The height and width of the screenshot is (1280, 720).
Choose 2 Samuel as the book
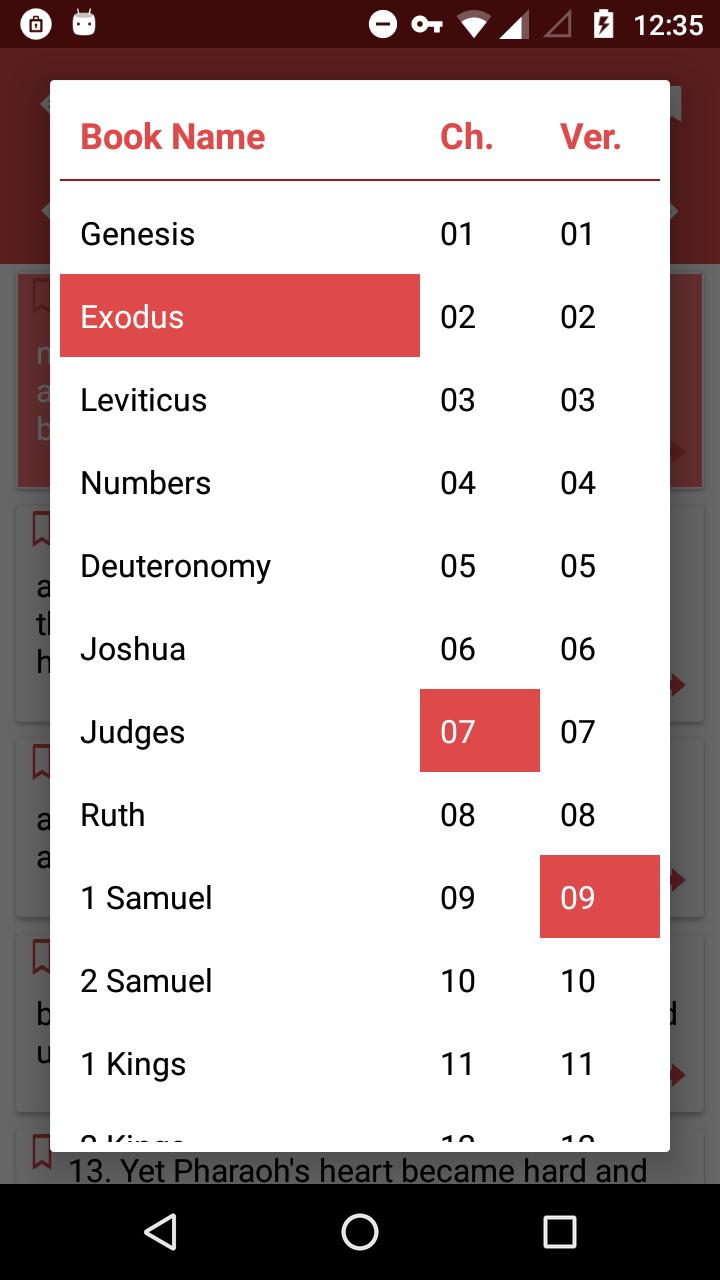[146, 981]
